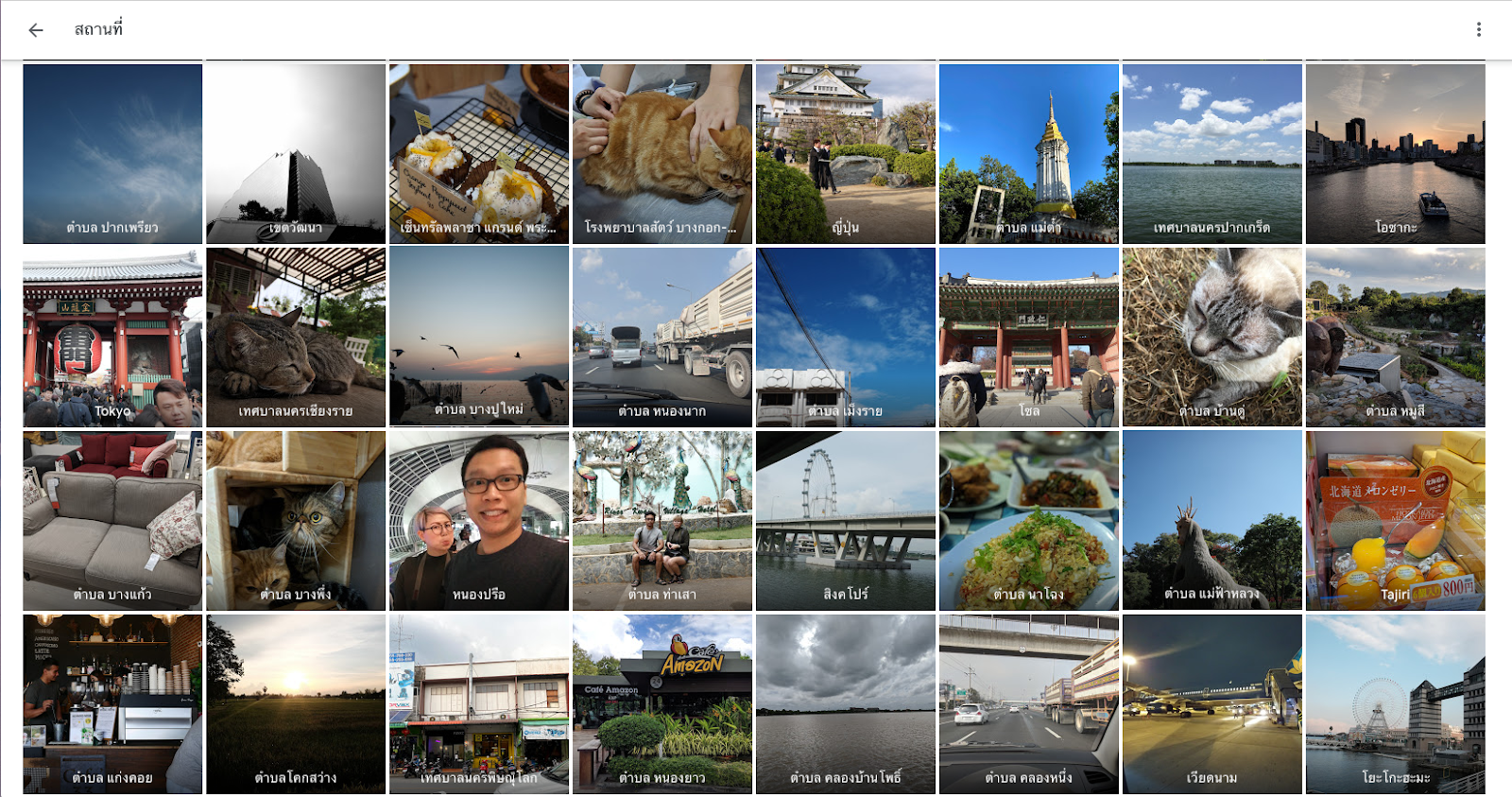Open the ตำบล หนองขาว album
Viewport: 1512px width, 797px height.
tap(662, 704)
